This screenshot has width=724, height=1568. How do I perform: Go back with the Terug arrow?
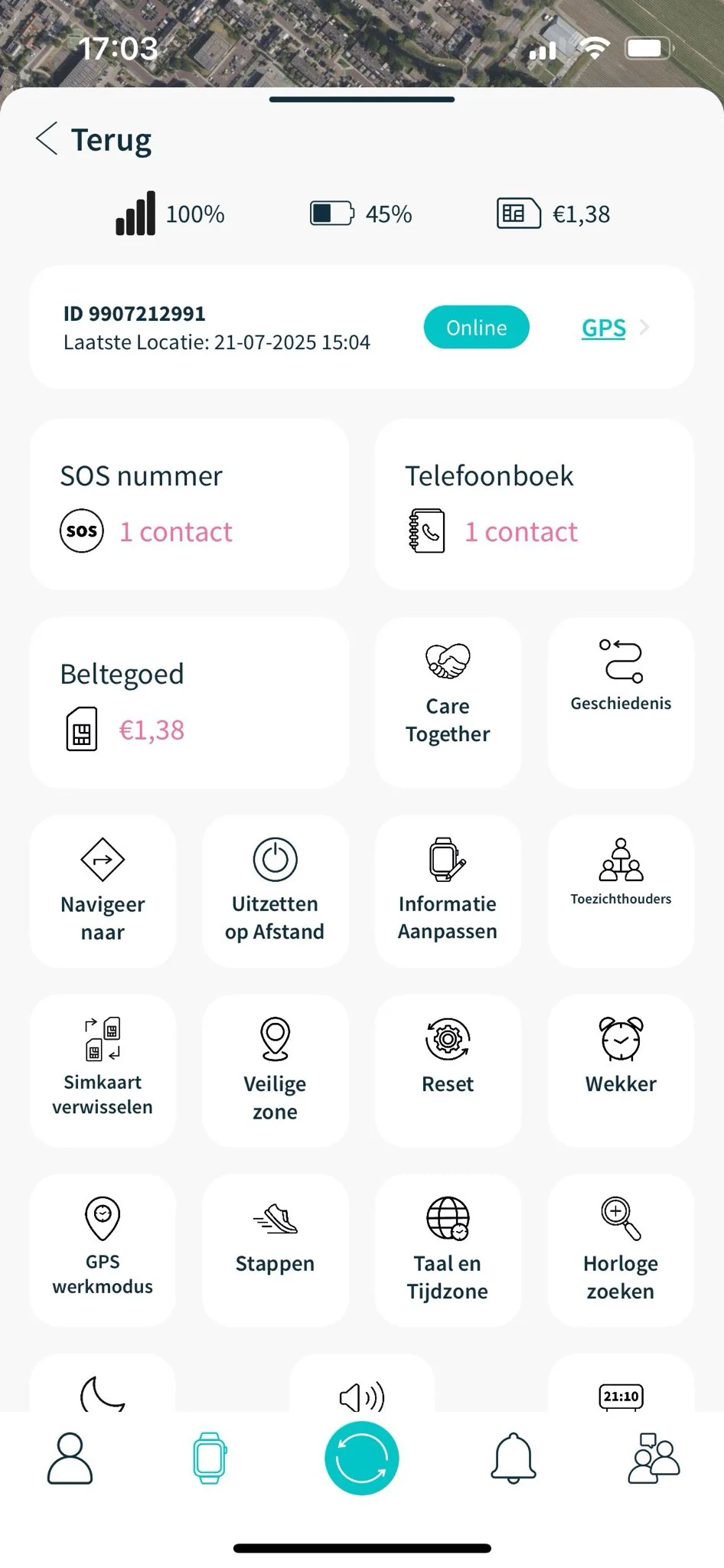[x=93, y=139]
